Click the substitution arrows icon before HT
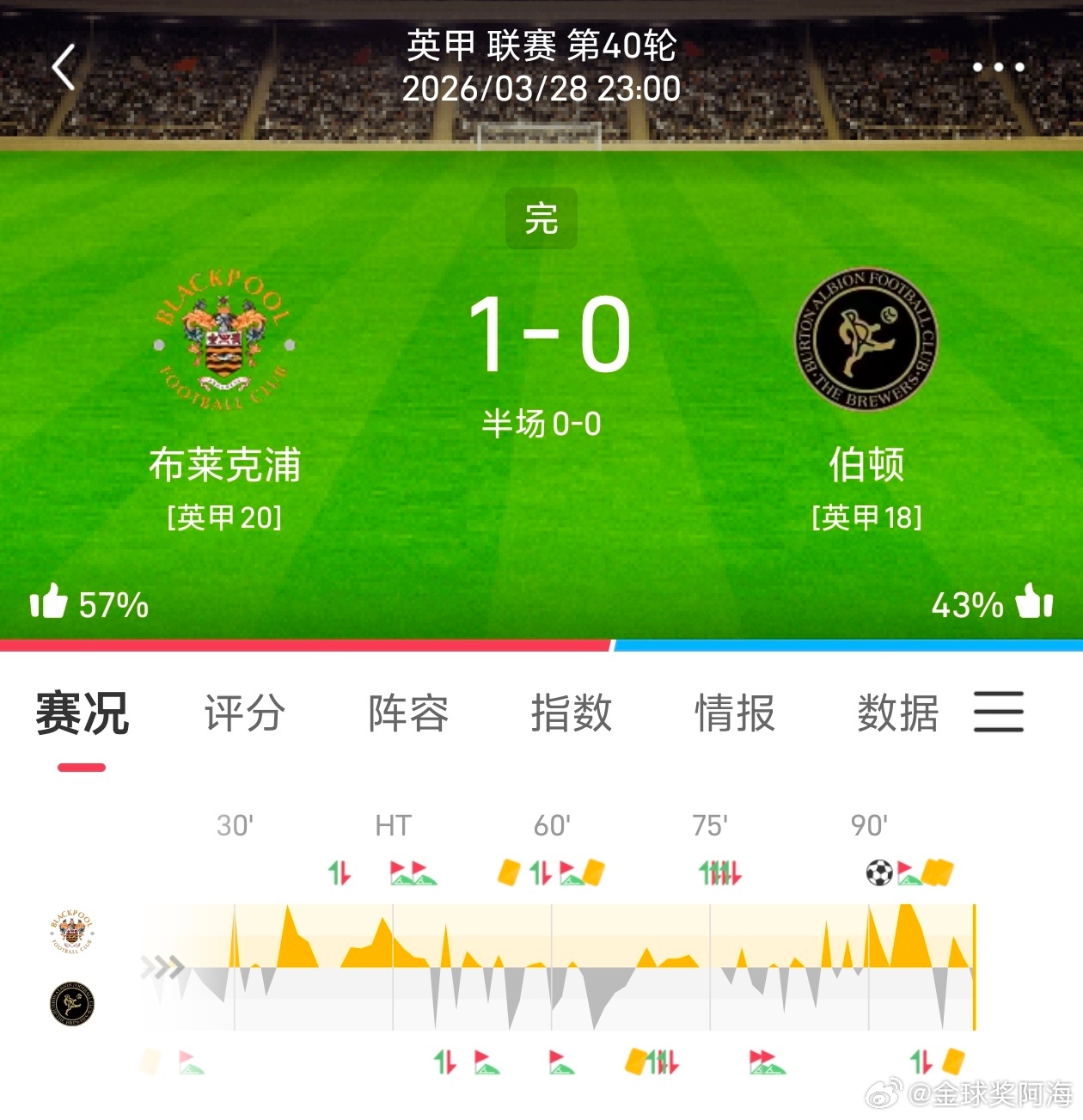 point(339,872)
